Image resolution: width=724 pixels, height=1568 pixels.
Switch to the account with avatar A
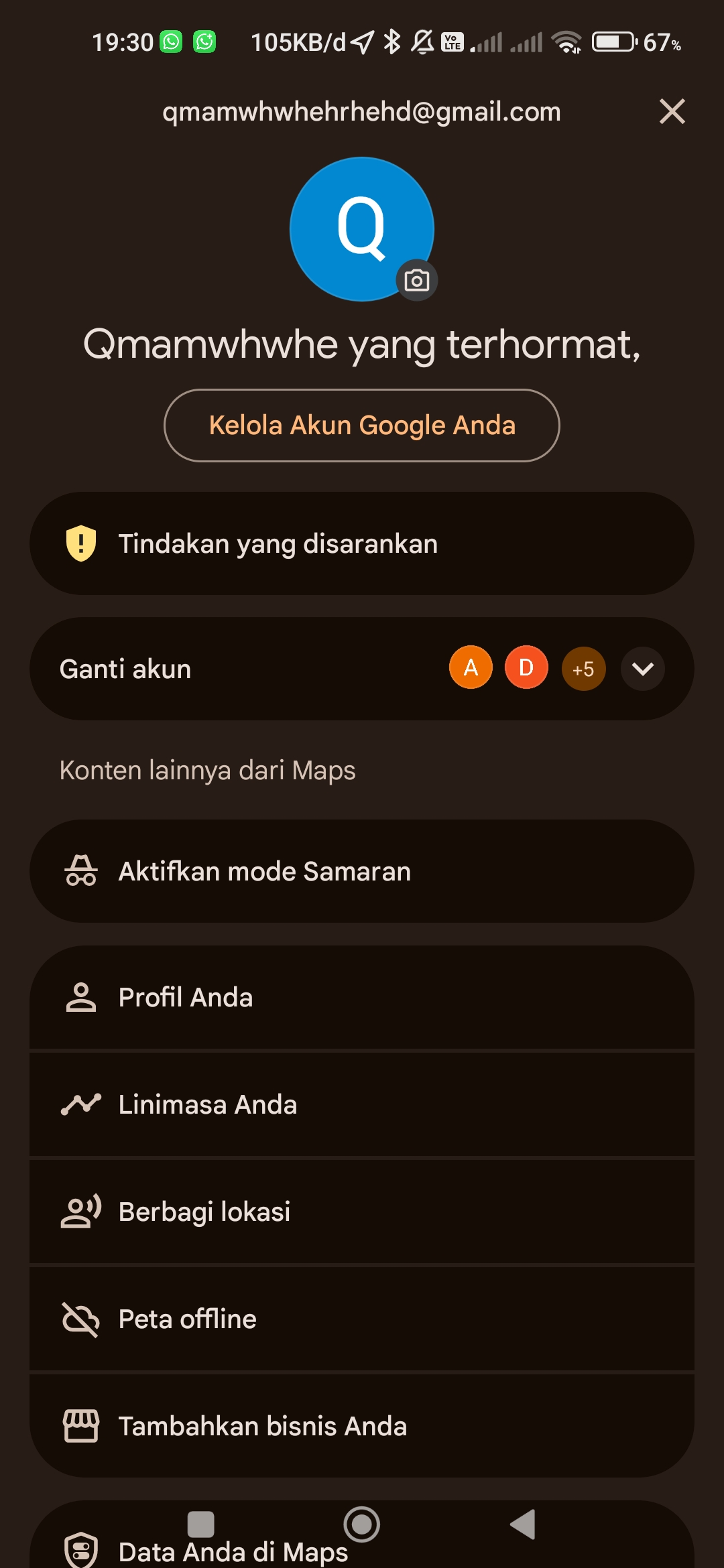pos(471,668)
